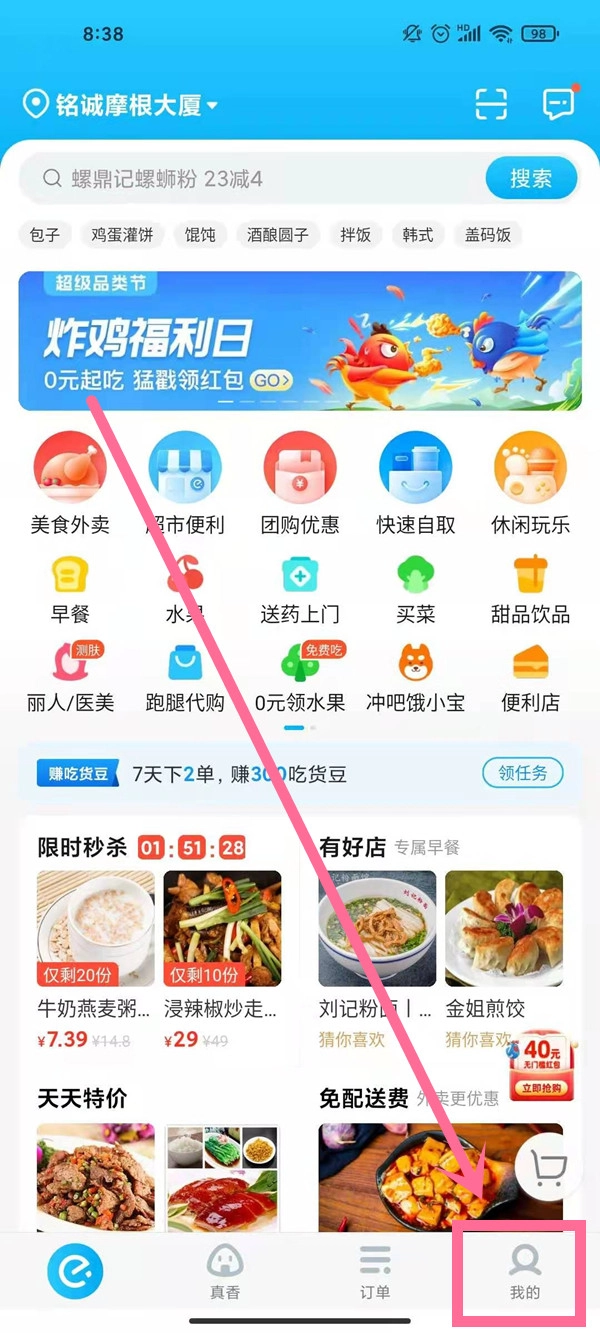Open the 送药上门 category
The width and height of the screenshot is (600, 1333).
300,590
